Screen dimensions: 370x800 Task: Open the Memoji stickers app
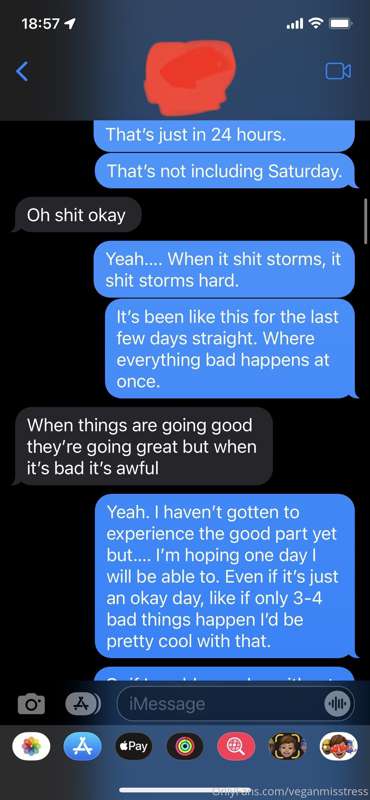point(287,747)
